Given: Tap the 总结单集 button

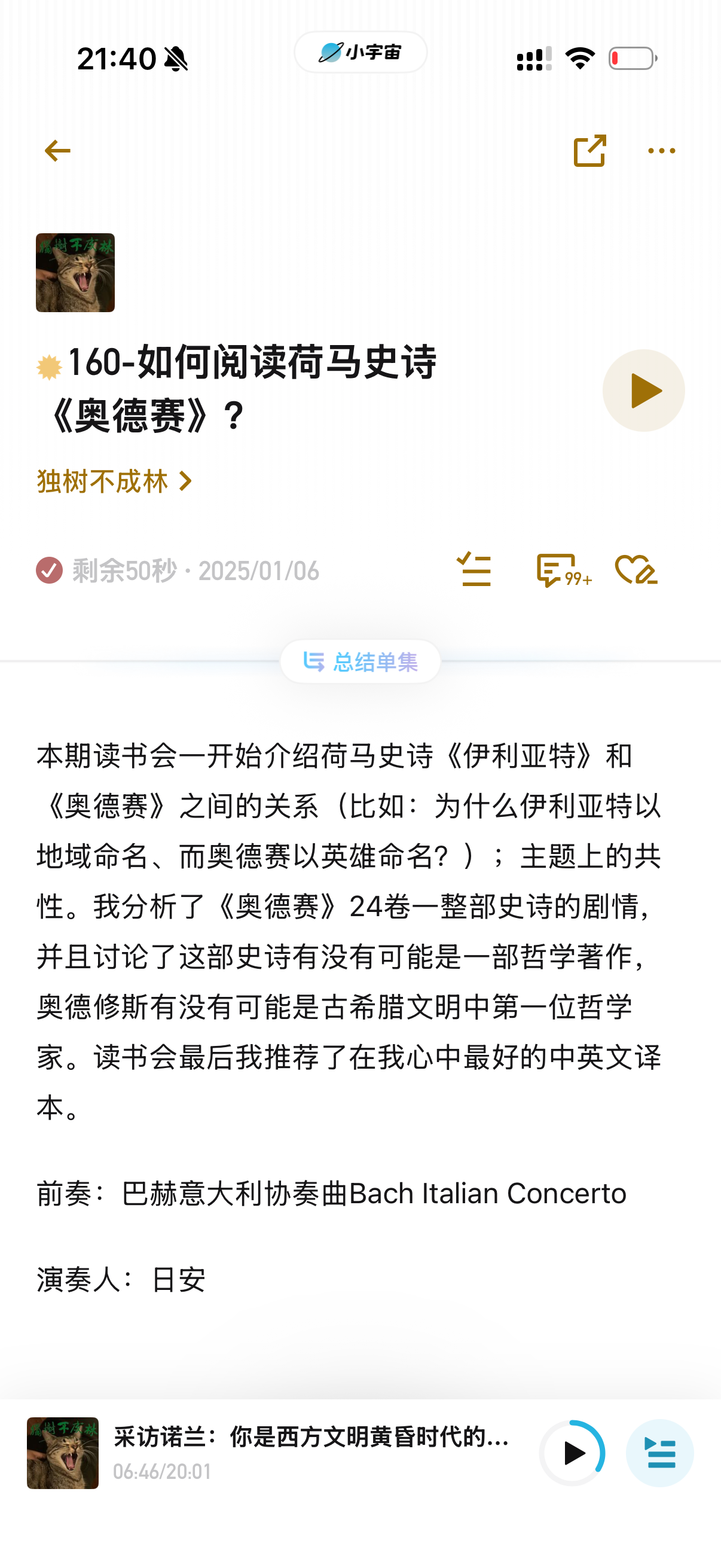Looking at the screenshot, I should pos(360,661).
